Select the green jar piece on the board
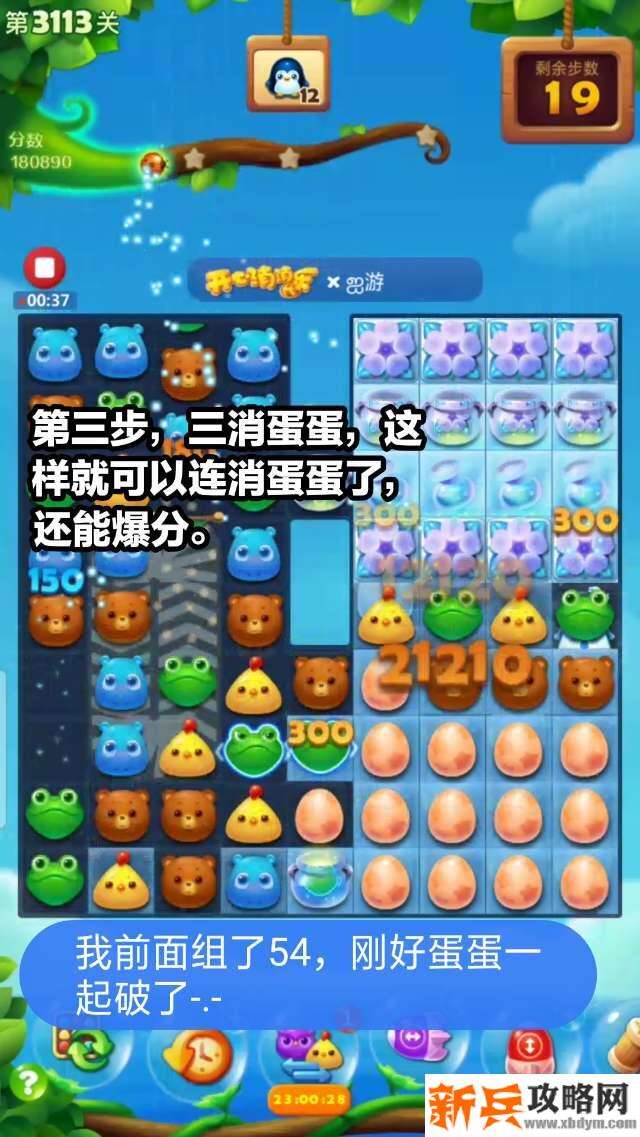The width and height of the screenshot is (640, 1137). [320, 880]
